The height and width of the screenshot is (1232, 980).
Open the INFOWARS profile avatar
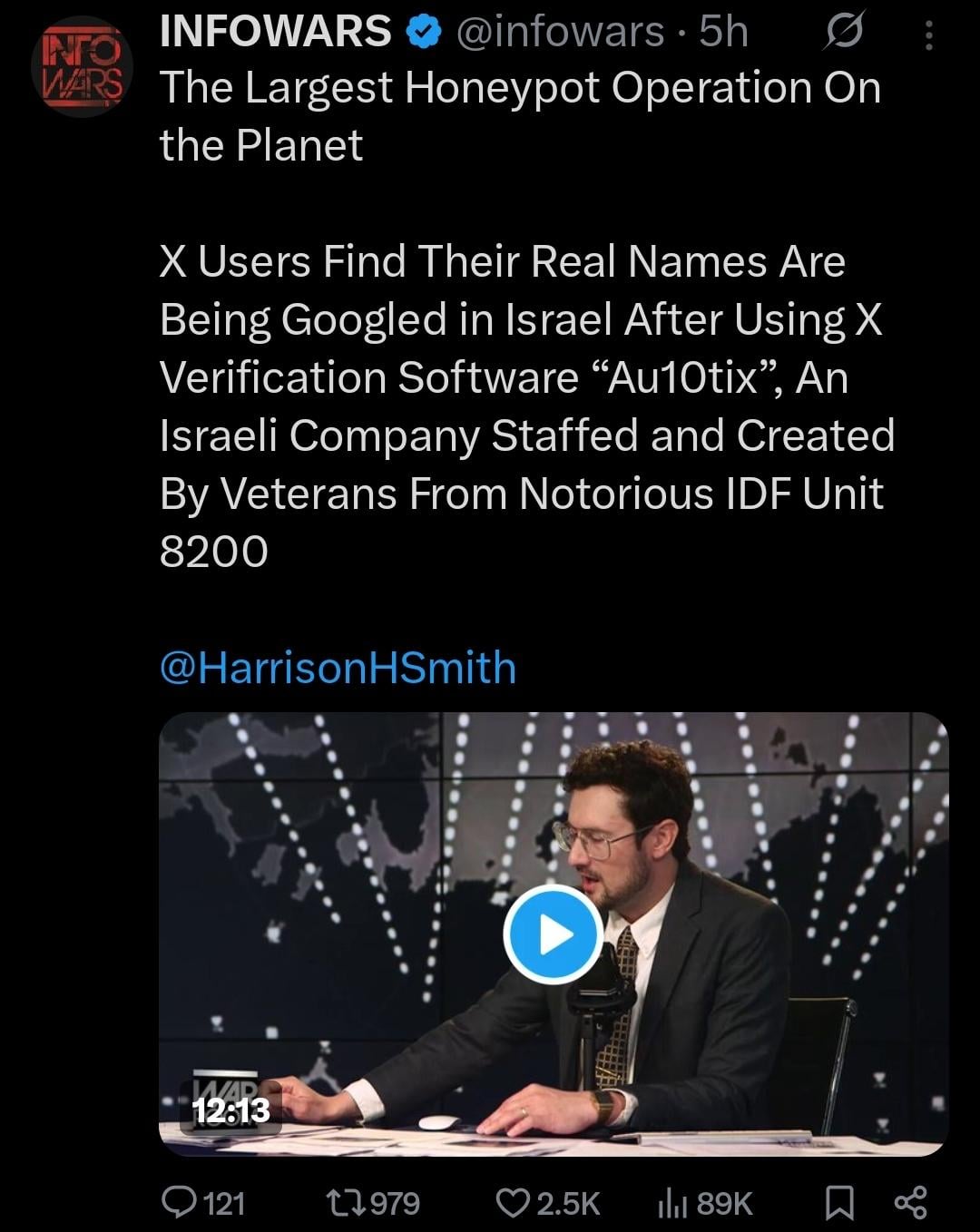(x=82, y=67)
